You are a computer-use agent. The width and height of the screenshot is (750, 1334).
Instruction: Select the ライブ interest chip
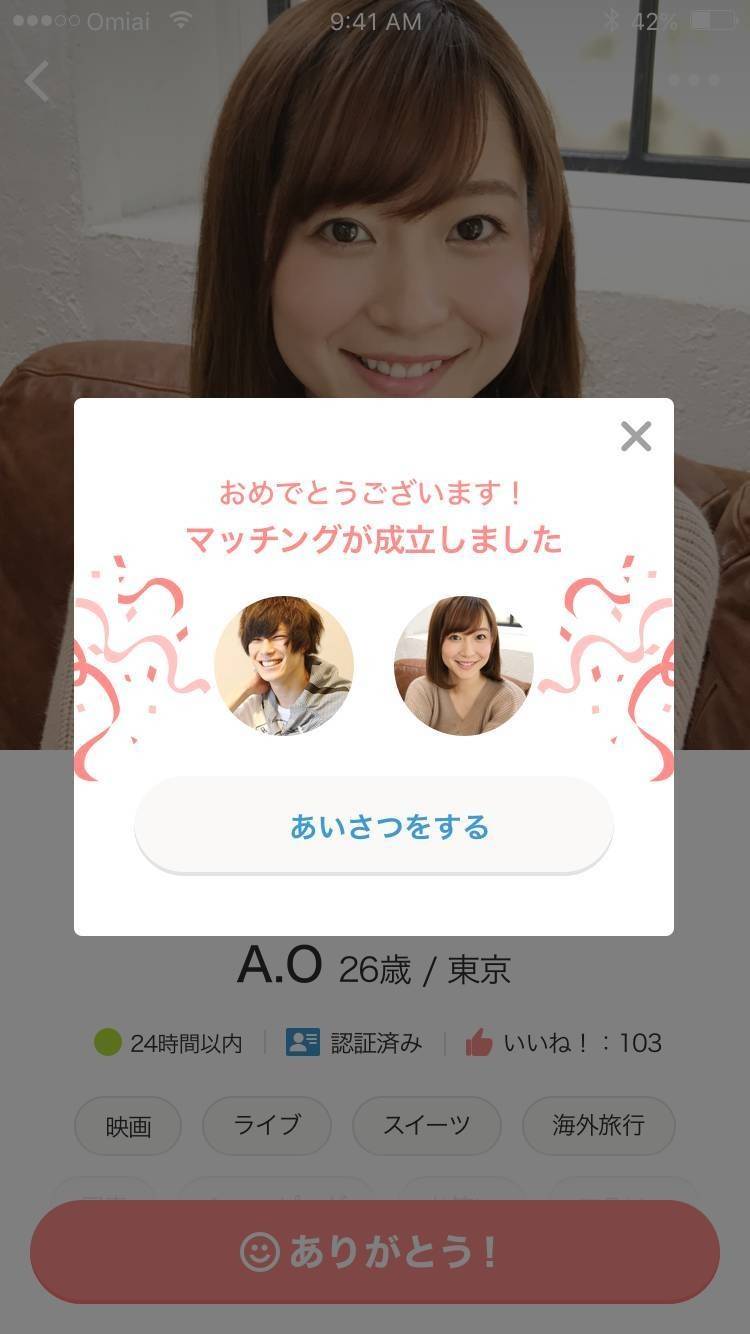267,1125
